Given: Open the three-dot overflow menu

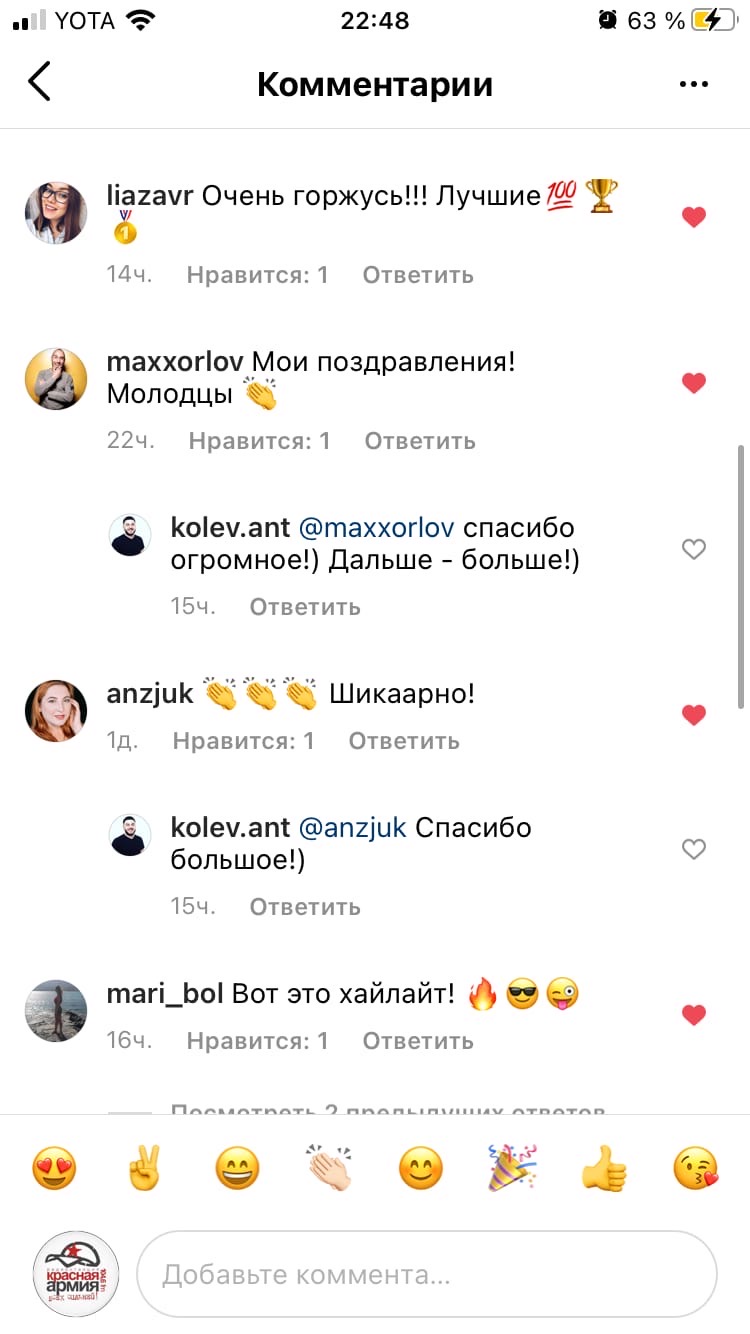Looking at the screenshot, I should pyautogui.click(x=693, y=84).
